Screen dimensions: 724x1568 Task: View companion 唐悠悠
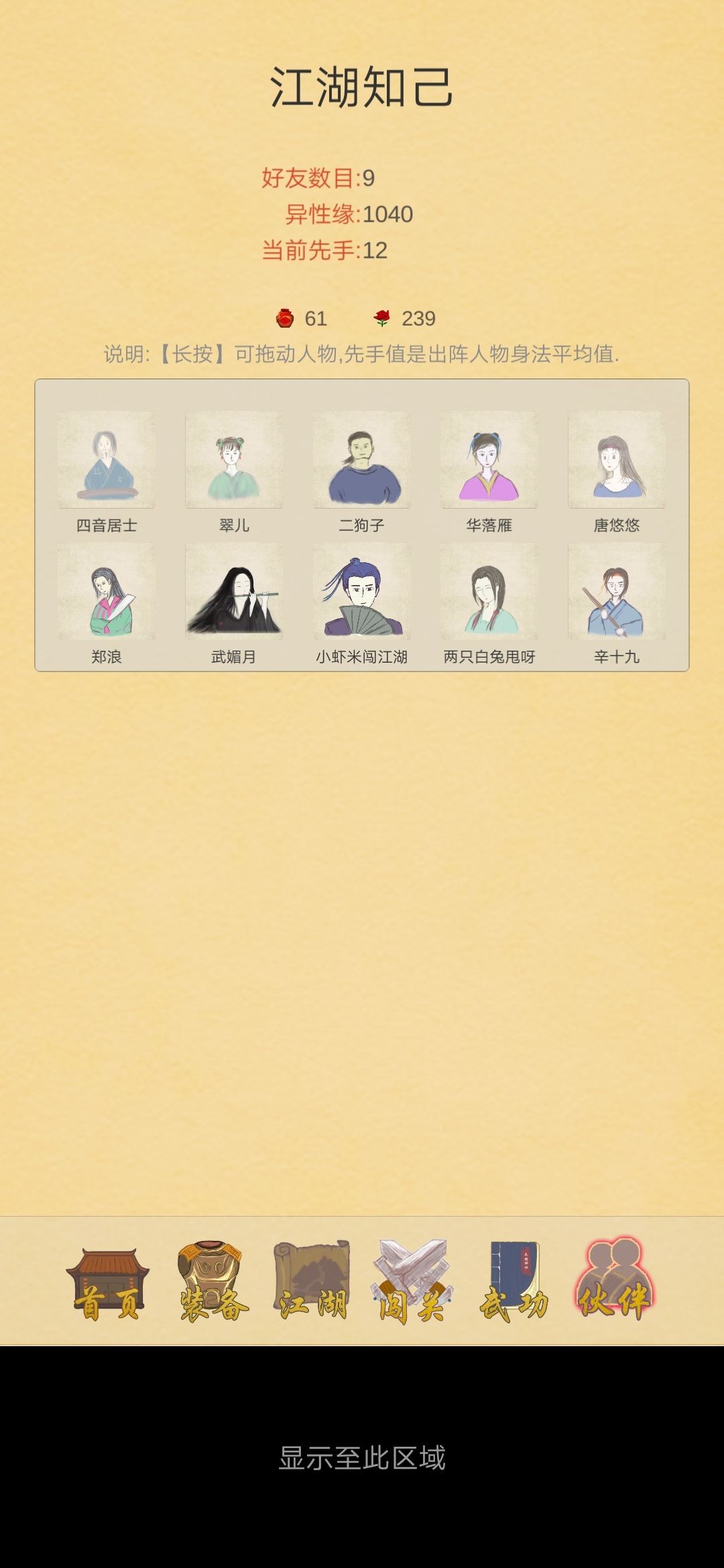(617, 460)
